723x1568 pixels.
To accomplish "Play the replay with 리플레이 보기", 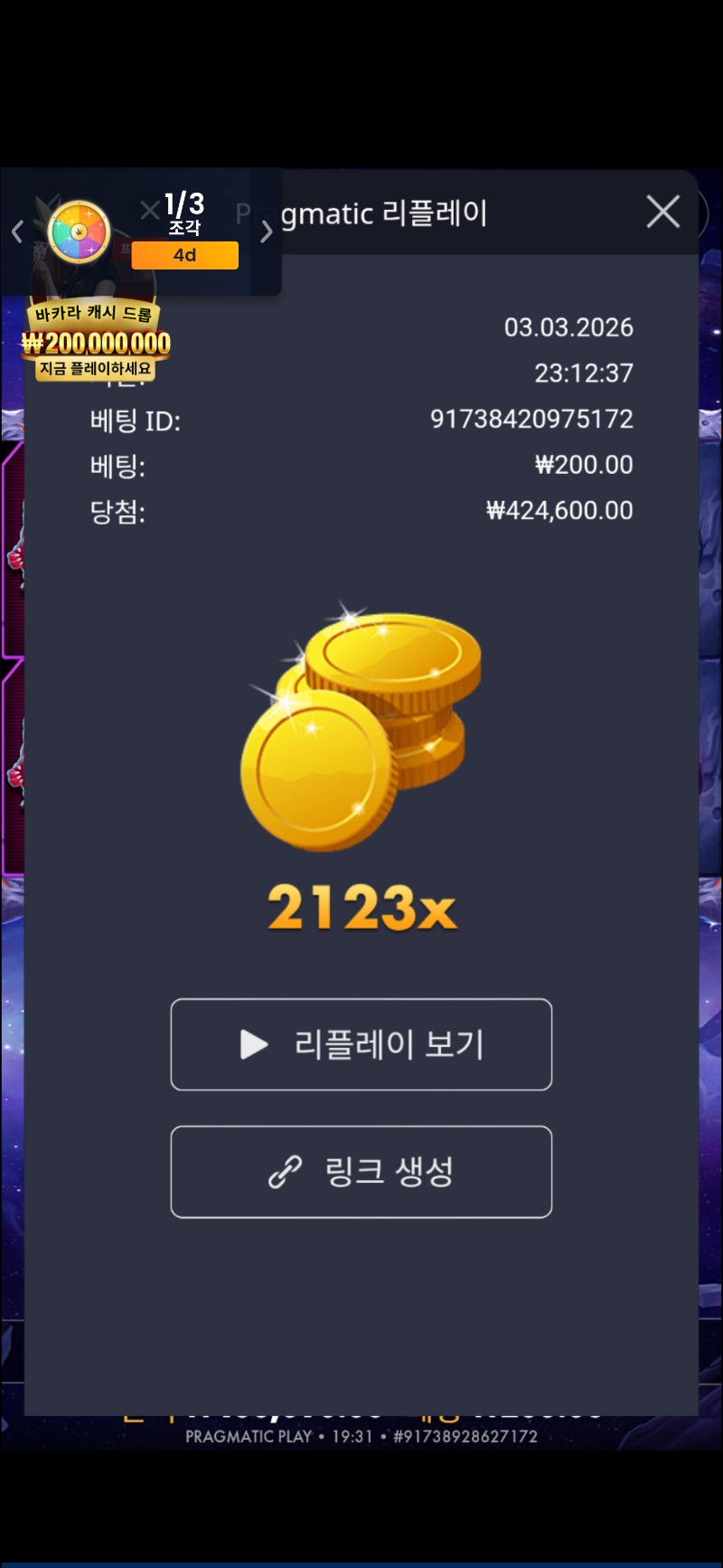I will [x=361, y=1044].
